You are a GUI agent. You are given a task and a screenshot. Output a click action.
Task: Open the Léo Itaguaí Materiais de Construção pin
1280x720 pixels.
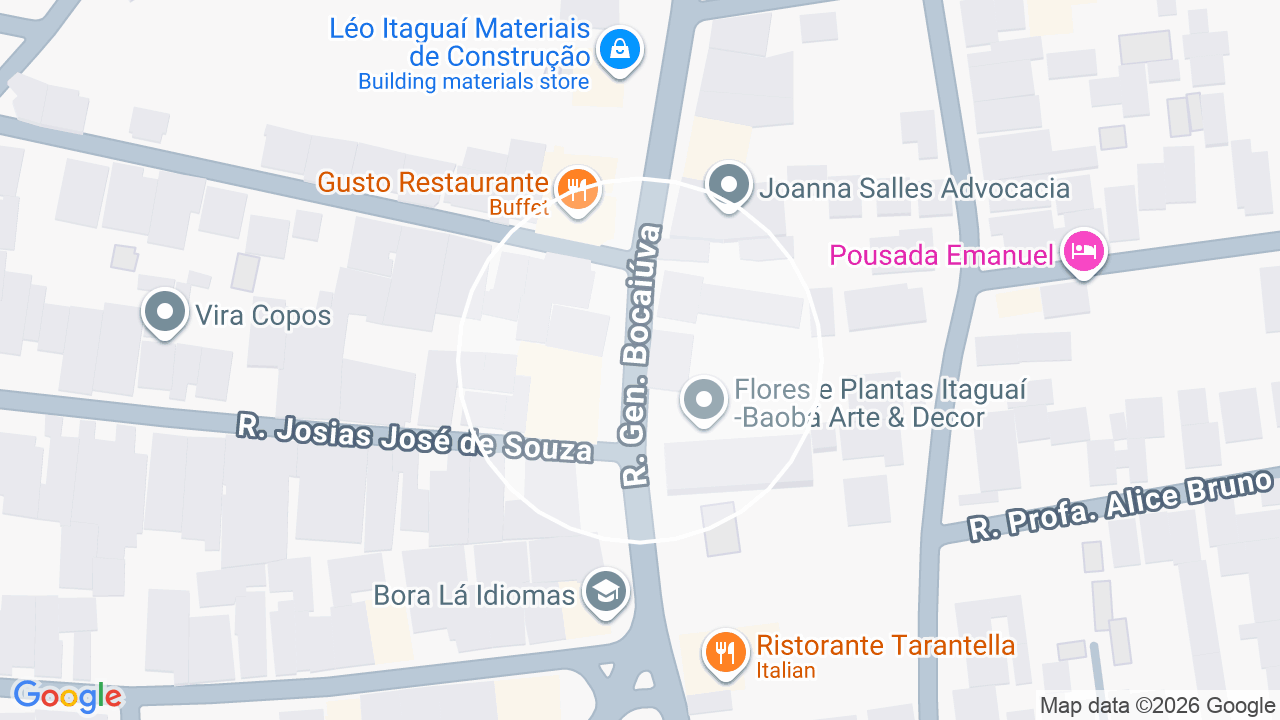619,51
